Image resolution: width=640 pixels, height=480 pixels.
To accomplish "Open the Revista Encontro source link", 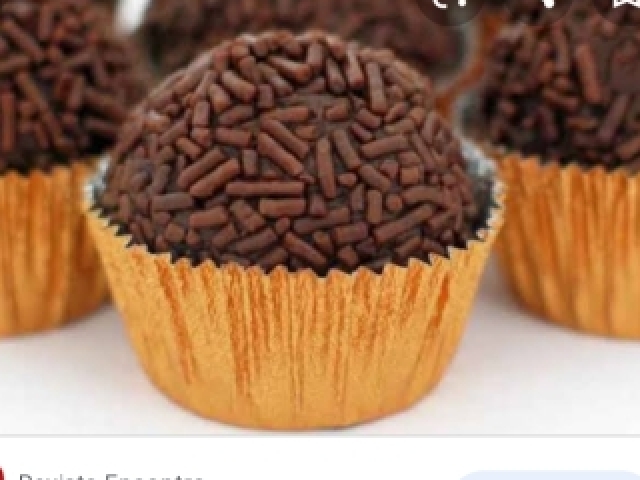I will coord(110,476).
